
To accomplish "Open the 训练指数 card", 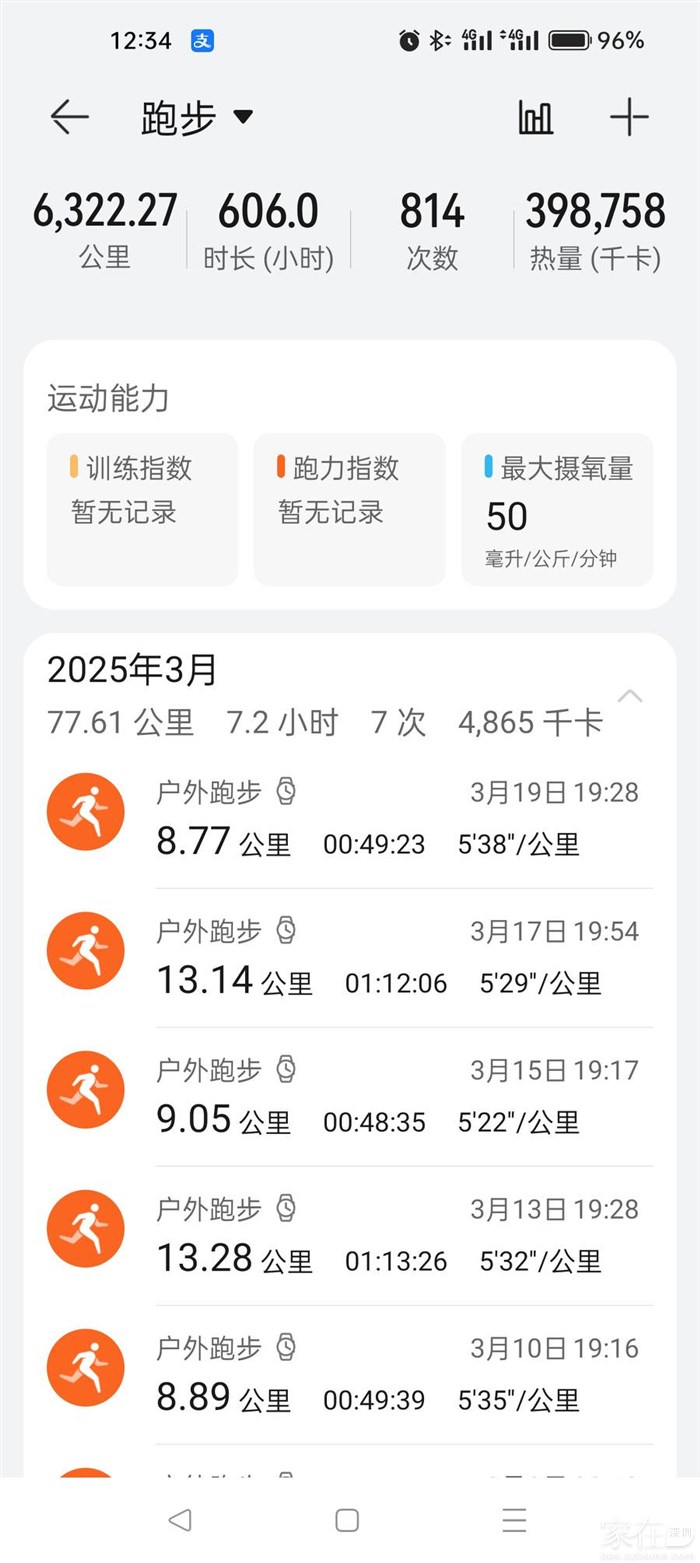I will point(142,509).
